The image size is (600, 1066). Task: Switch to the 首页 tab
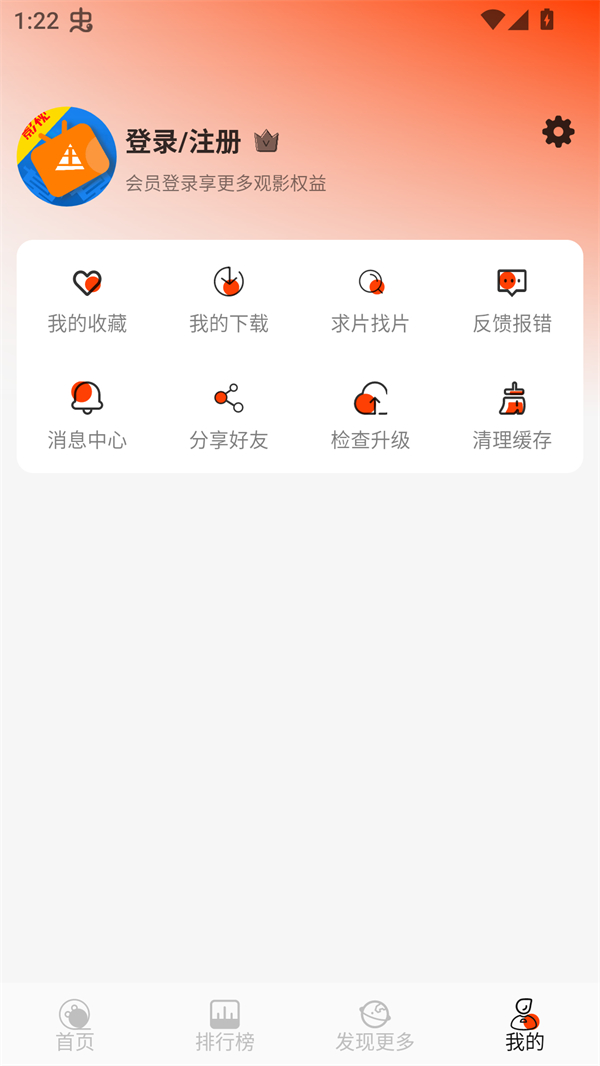(75, 1025)
